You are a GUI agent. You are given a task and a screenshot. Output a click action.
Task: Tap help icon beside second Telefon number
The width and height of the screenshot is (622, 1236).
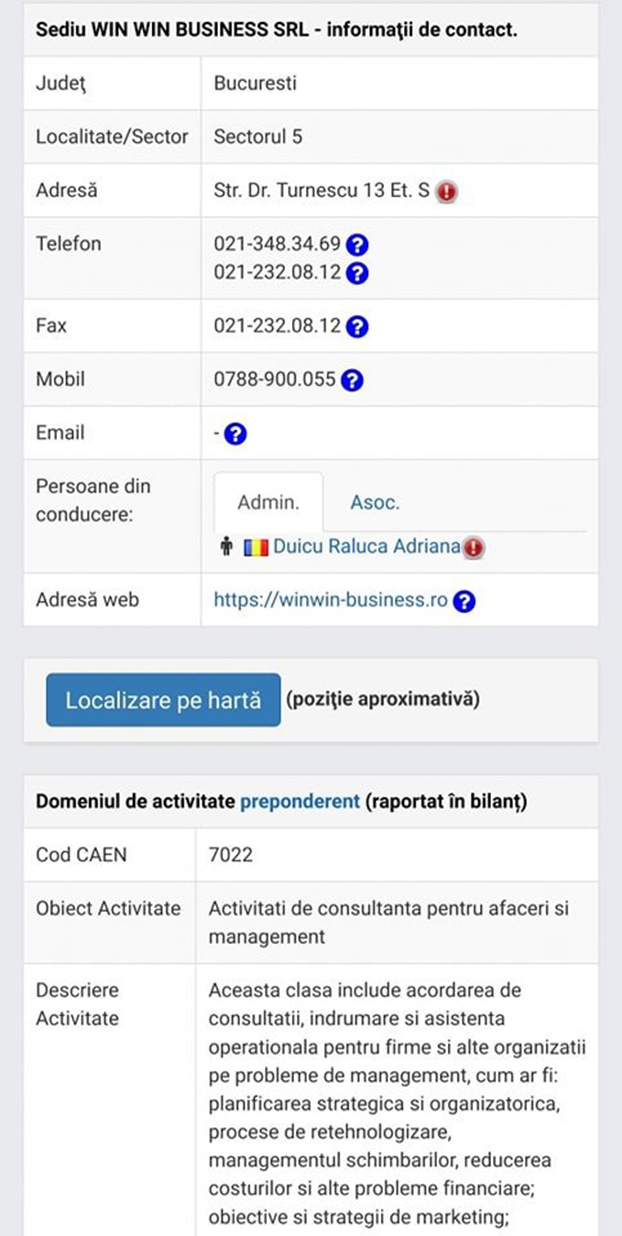pyautogui.click(x=359, y=272)
